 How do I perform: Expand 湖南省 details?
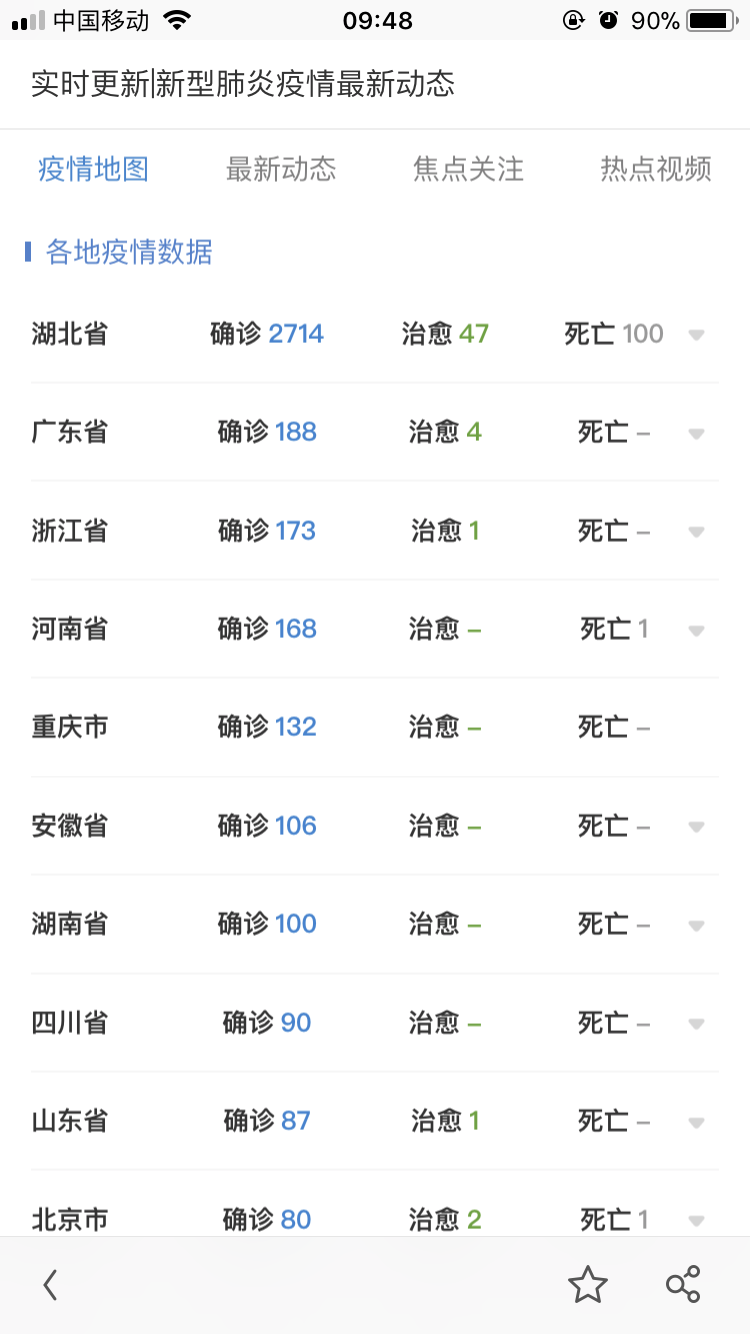697,925
